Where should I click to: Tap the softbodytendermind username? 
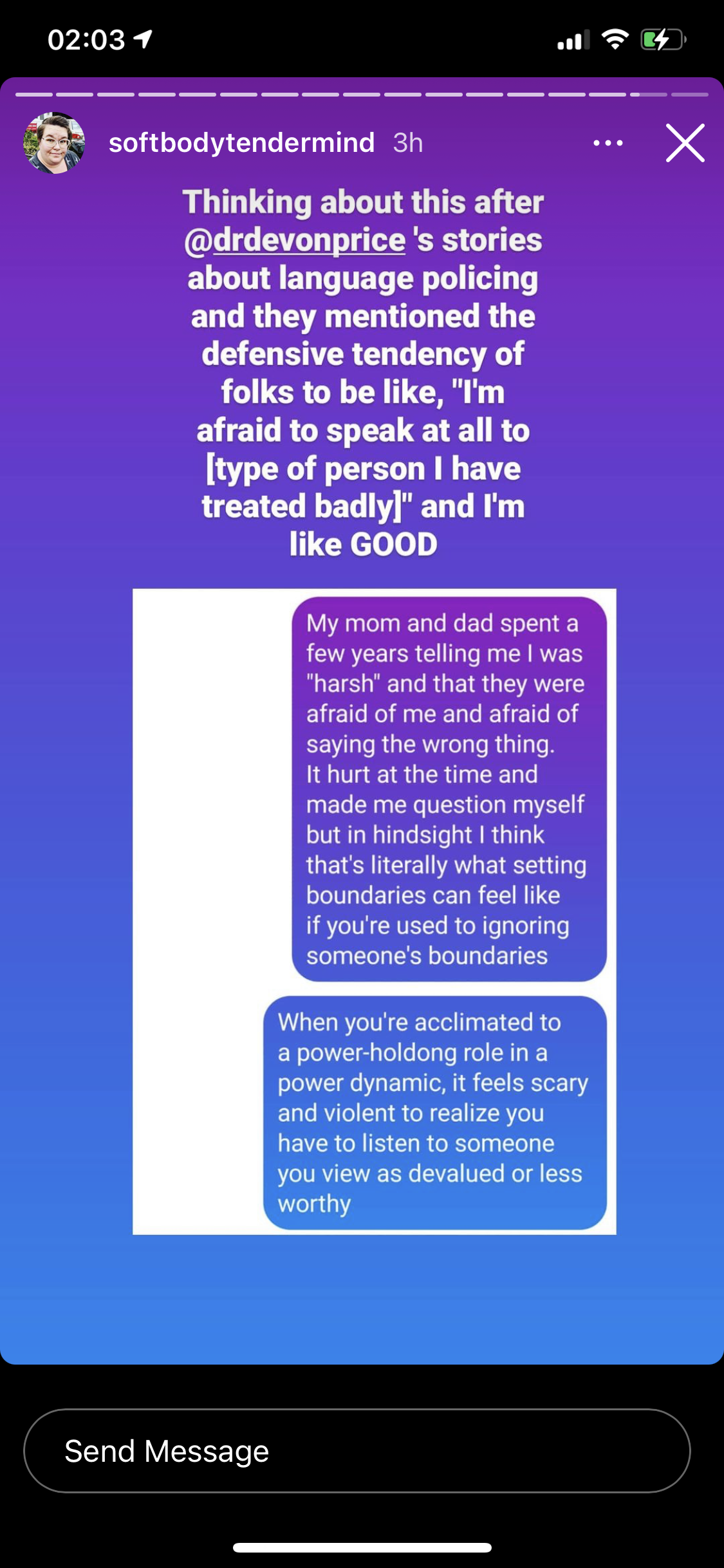tap(241, 143)
